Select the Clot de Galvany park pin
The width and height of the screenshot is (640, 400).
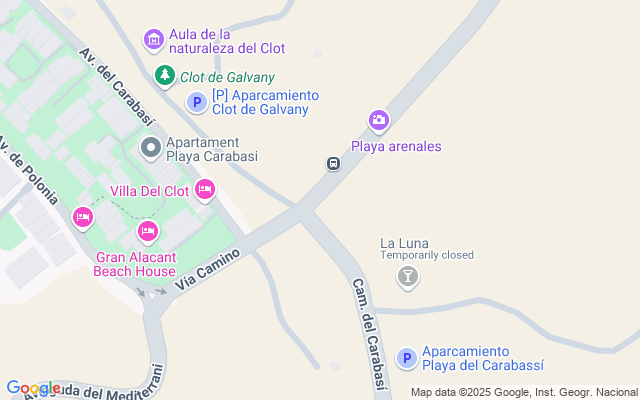[164, 76]
